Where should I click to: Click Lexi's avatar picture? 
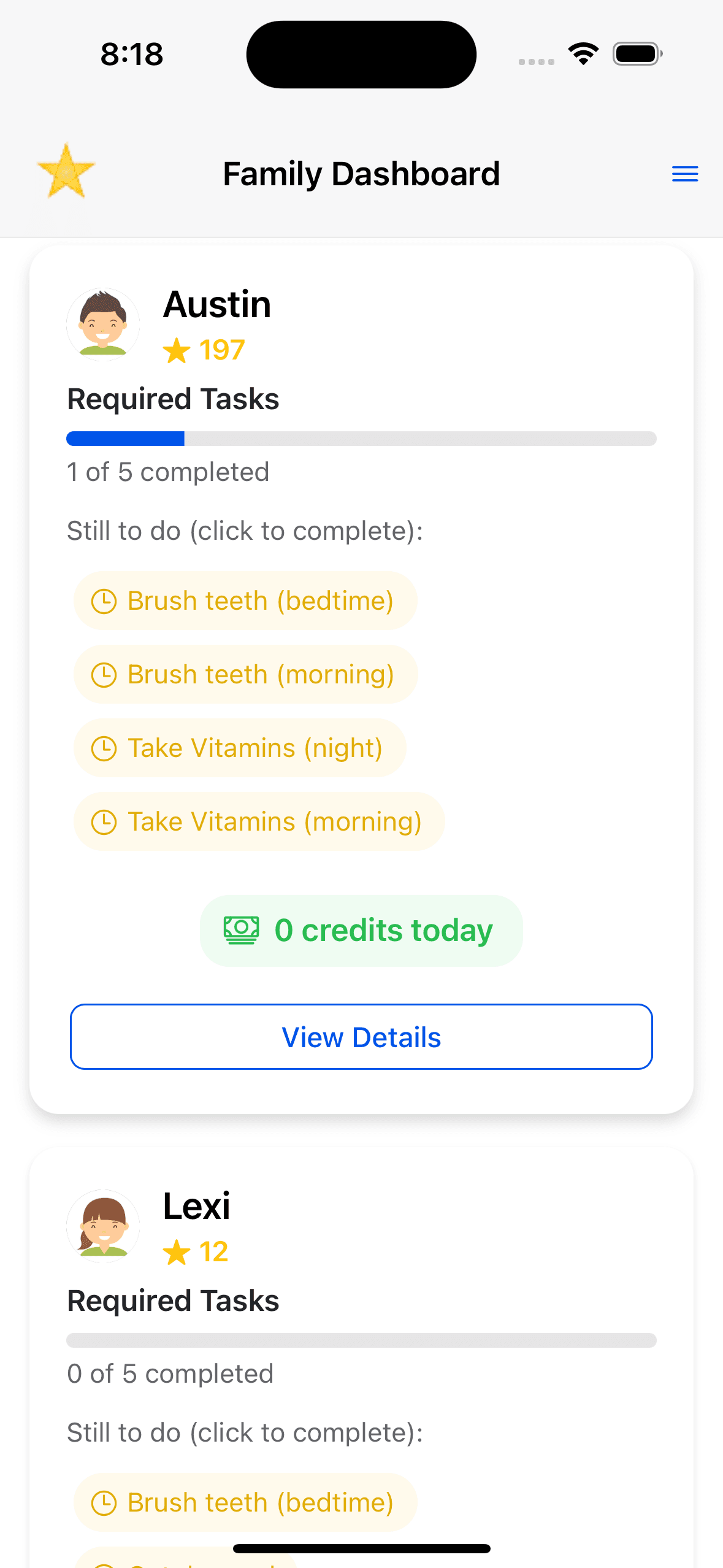(x=102, y=1227)
